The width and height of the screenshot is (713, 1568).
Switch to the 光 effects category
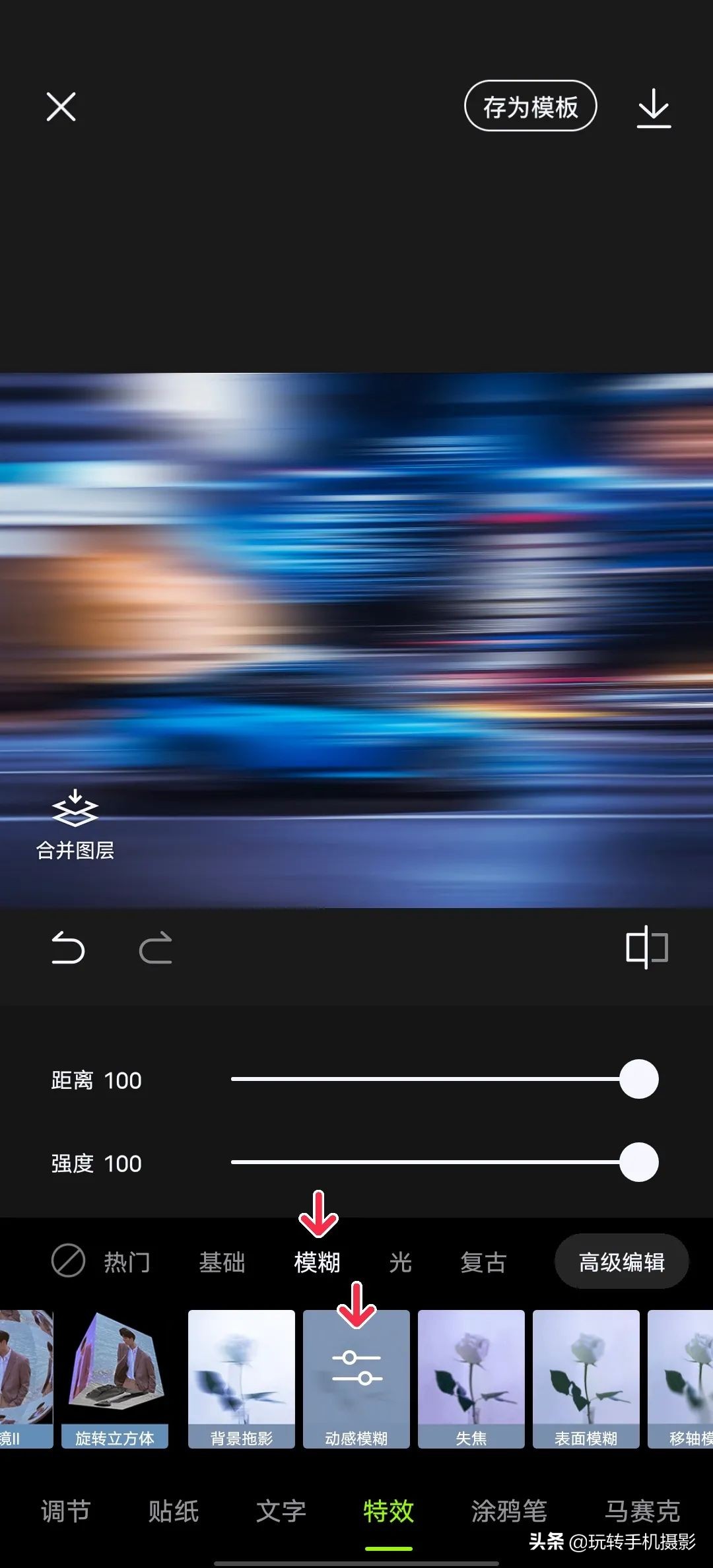coord(401,1262)
